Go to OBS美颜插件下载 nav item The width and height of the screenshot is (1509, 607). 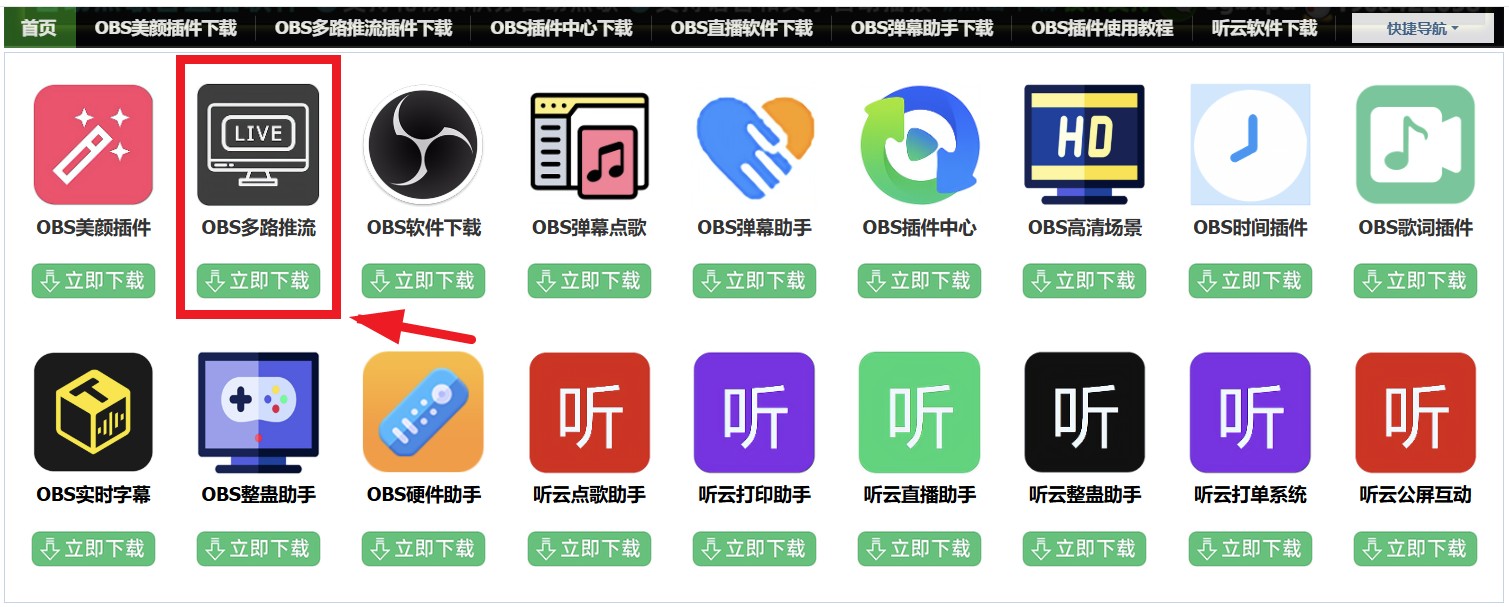165,28
